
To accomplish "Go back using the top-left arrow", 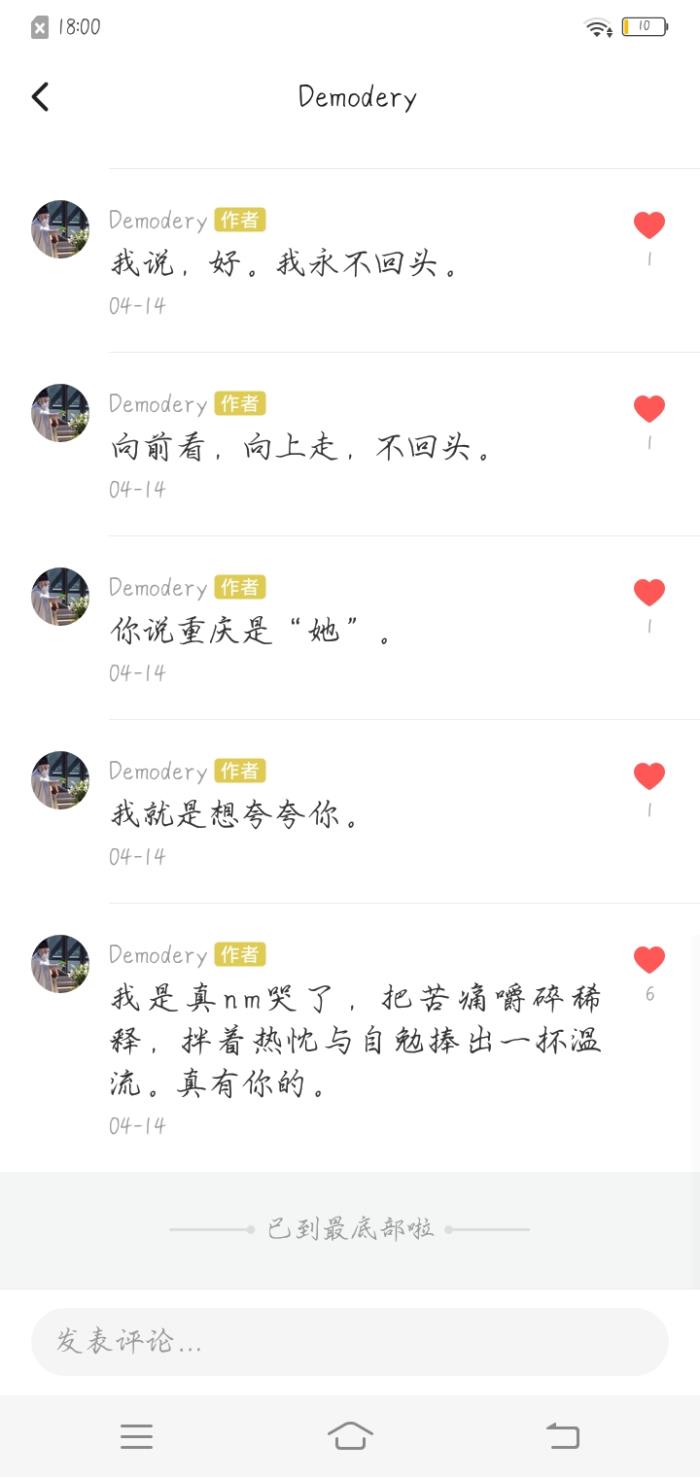I will coord(40,97).
